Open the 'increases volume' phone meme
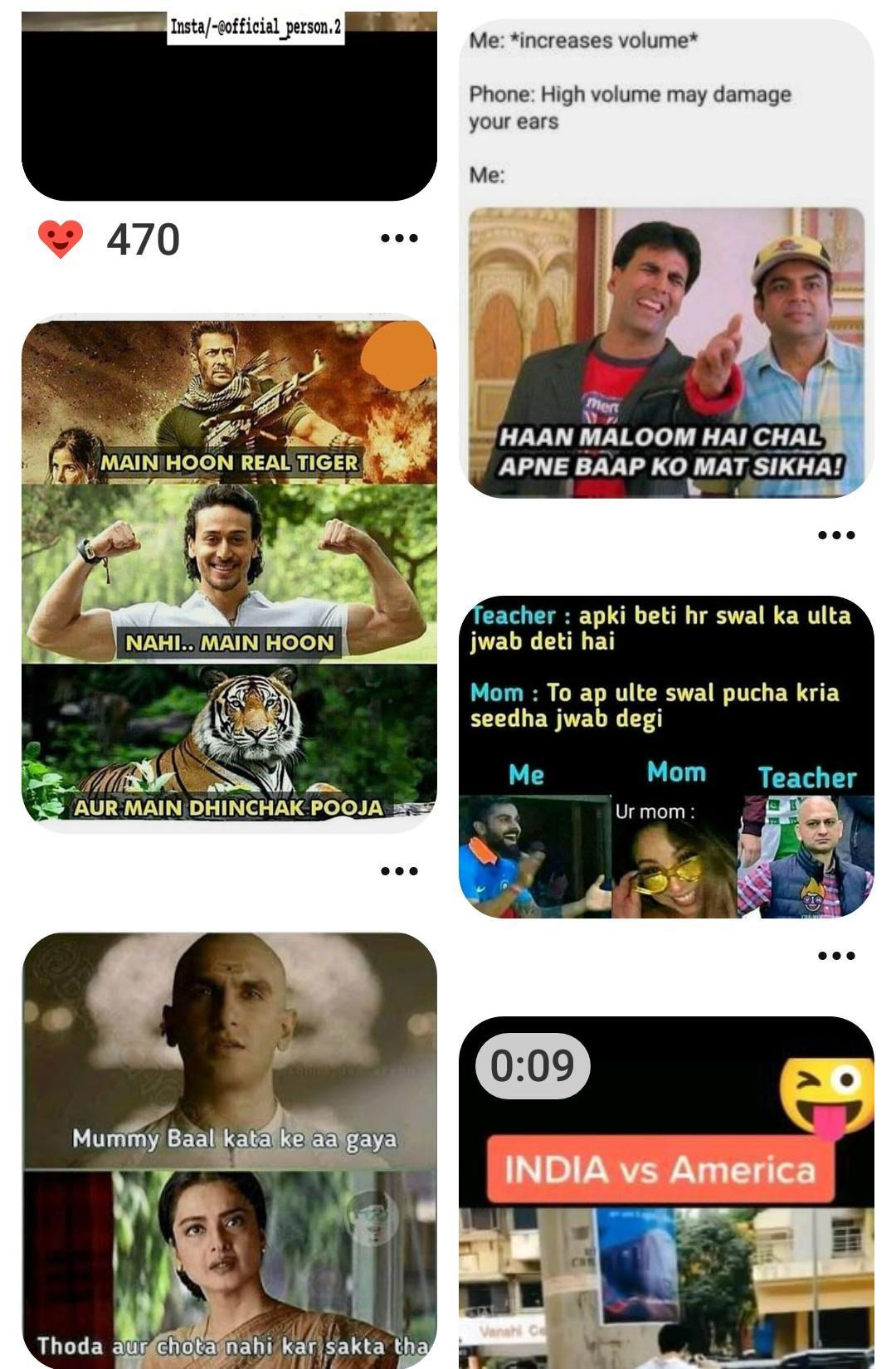The image size is (896, 1369). [x=666, y=259]
